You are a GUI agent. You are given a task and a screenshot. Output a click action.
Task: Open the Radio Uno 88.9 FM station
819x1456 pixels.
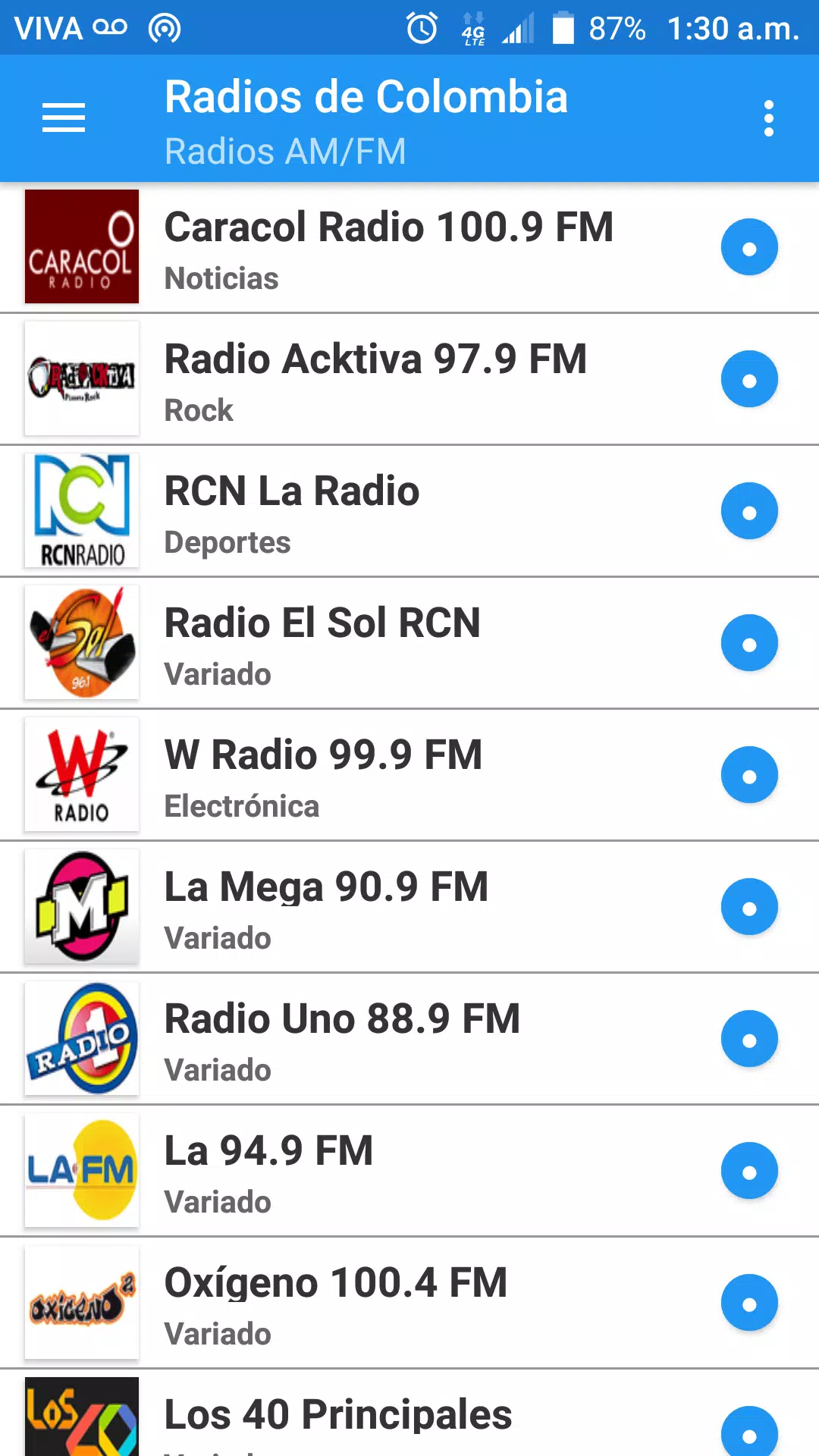pyautogui.click(x=379, y=1039)
